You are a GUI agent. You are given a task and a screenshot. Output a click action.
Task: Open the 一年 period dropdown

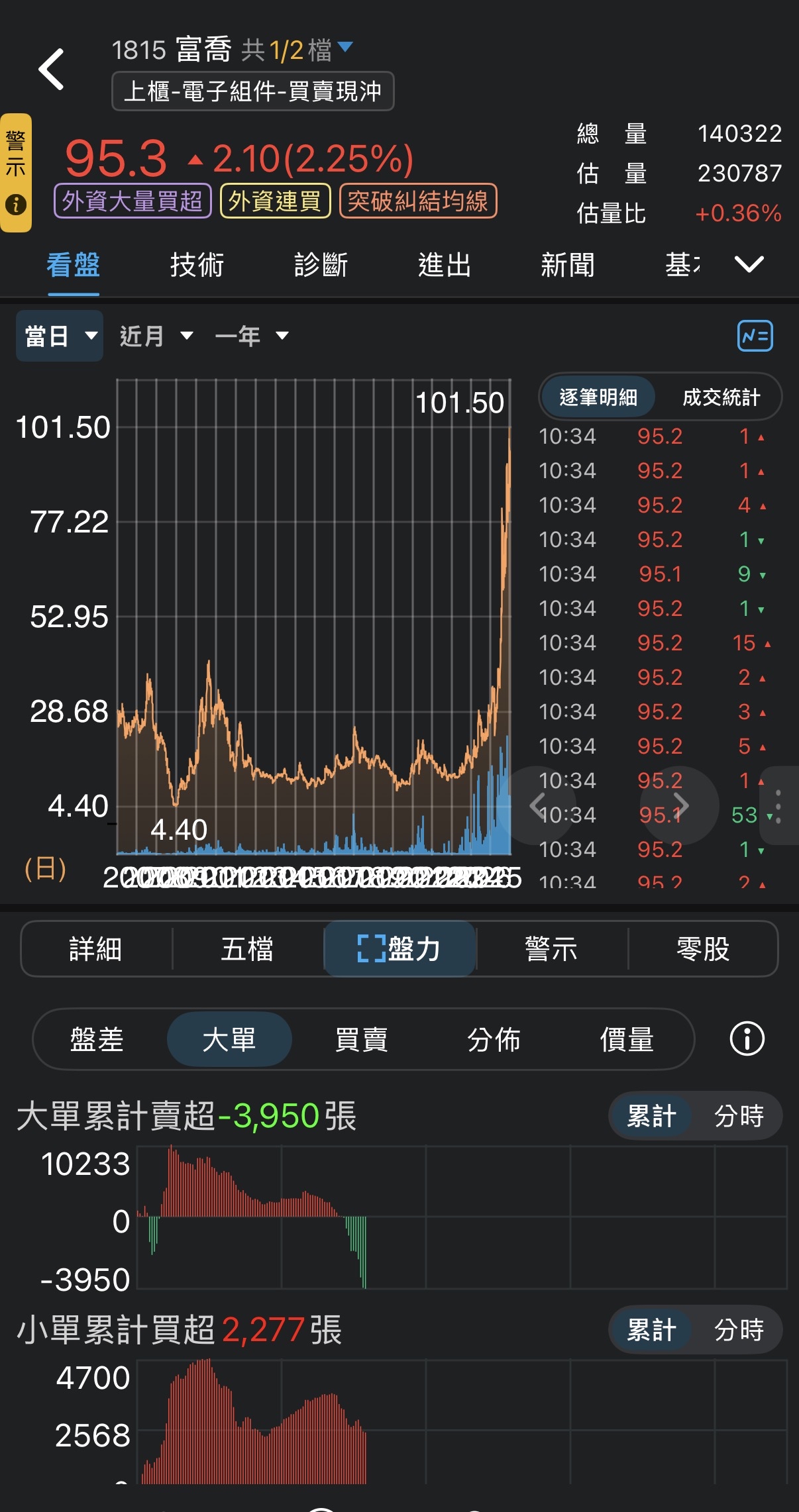[x=252, y=336]
